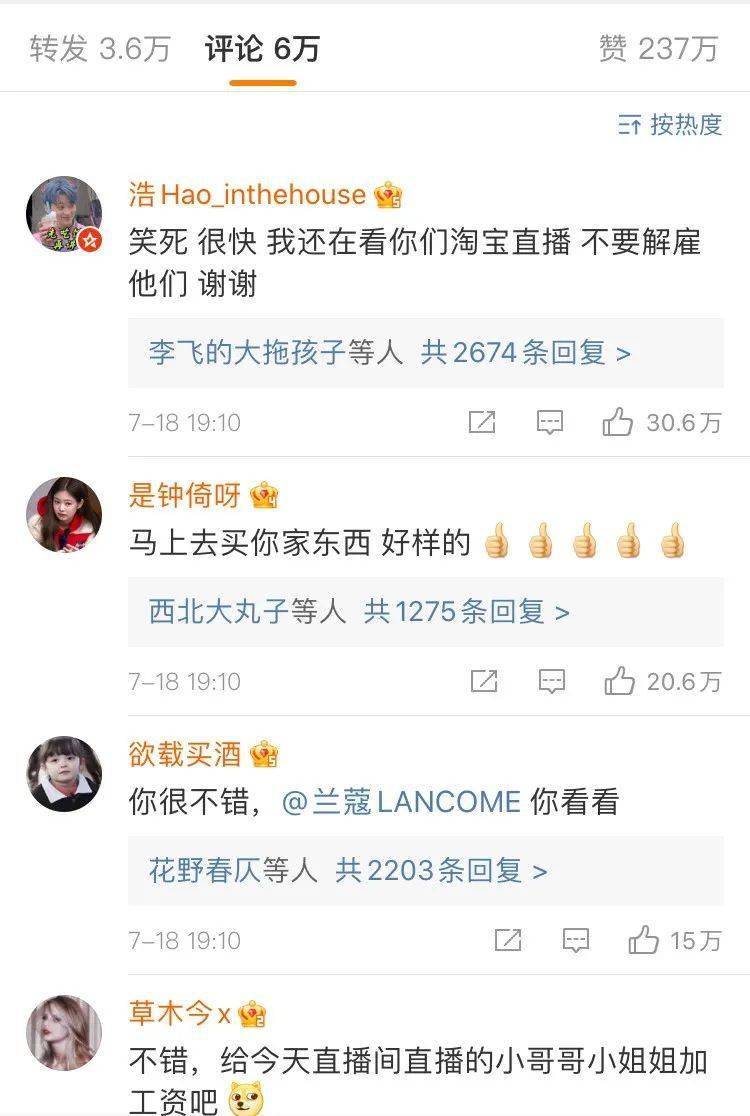Viewport: 750px width, 1116px height.
Task: Expand the 2674 replies under 浩Hao_inthehouse's comment
Action: tap(390, 353)
